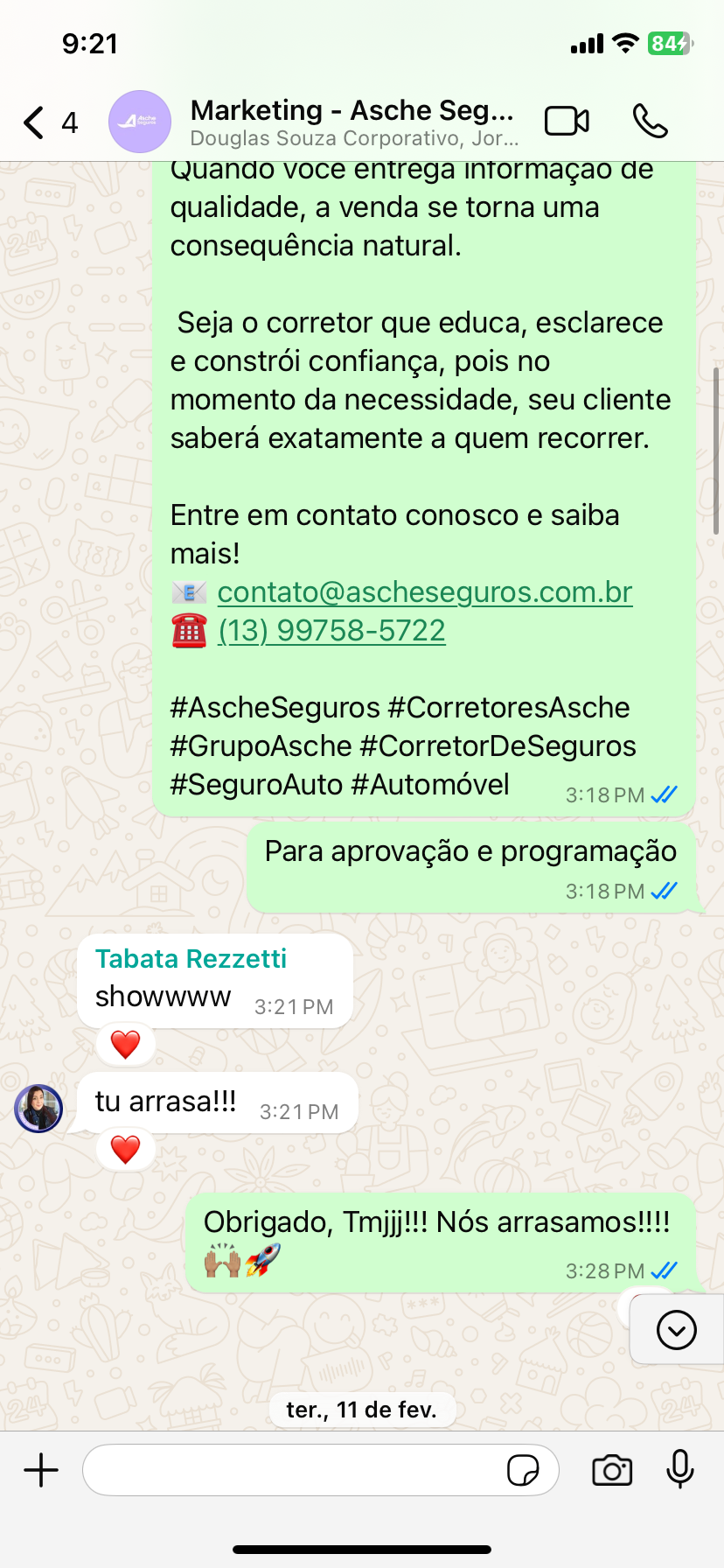Start a group voice call

pos(650,122)
